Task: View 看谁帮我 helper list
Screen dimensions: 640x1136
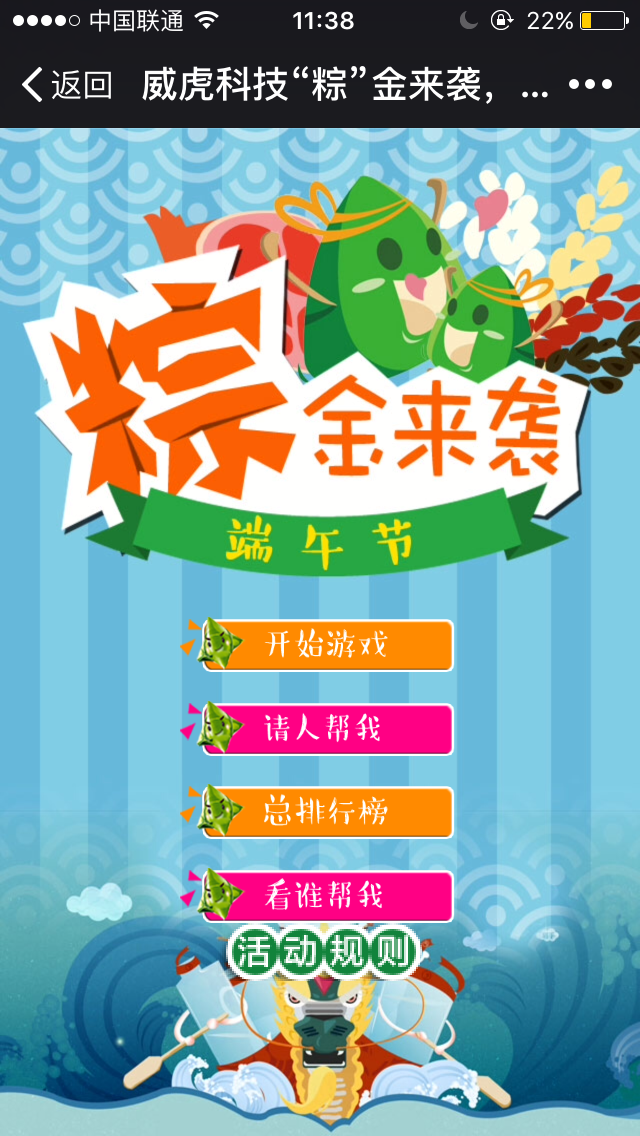Action: point(327,896)
